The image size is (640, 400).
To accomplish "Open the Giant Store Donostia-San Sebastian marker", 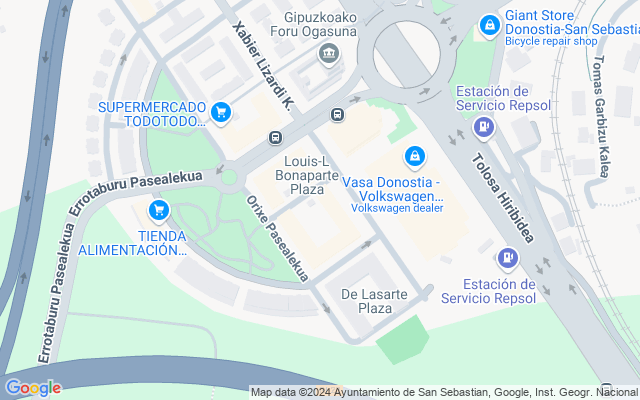I will click(x=489, y=25).
